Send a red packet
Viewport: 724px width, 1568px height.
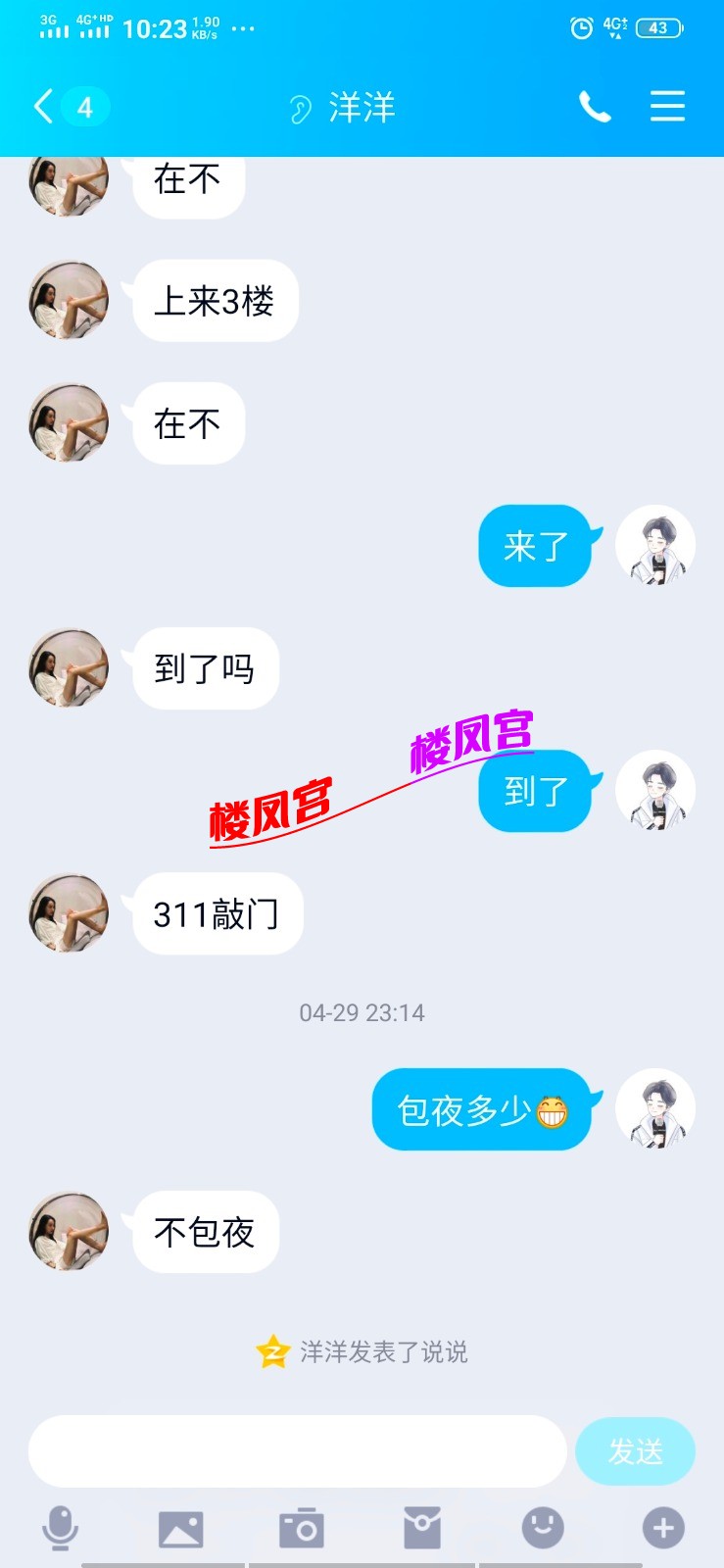pyautogui.click(x=422, y=1529)
